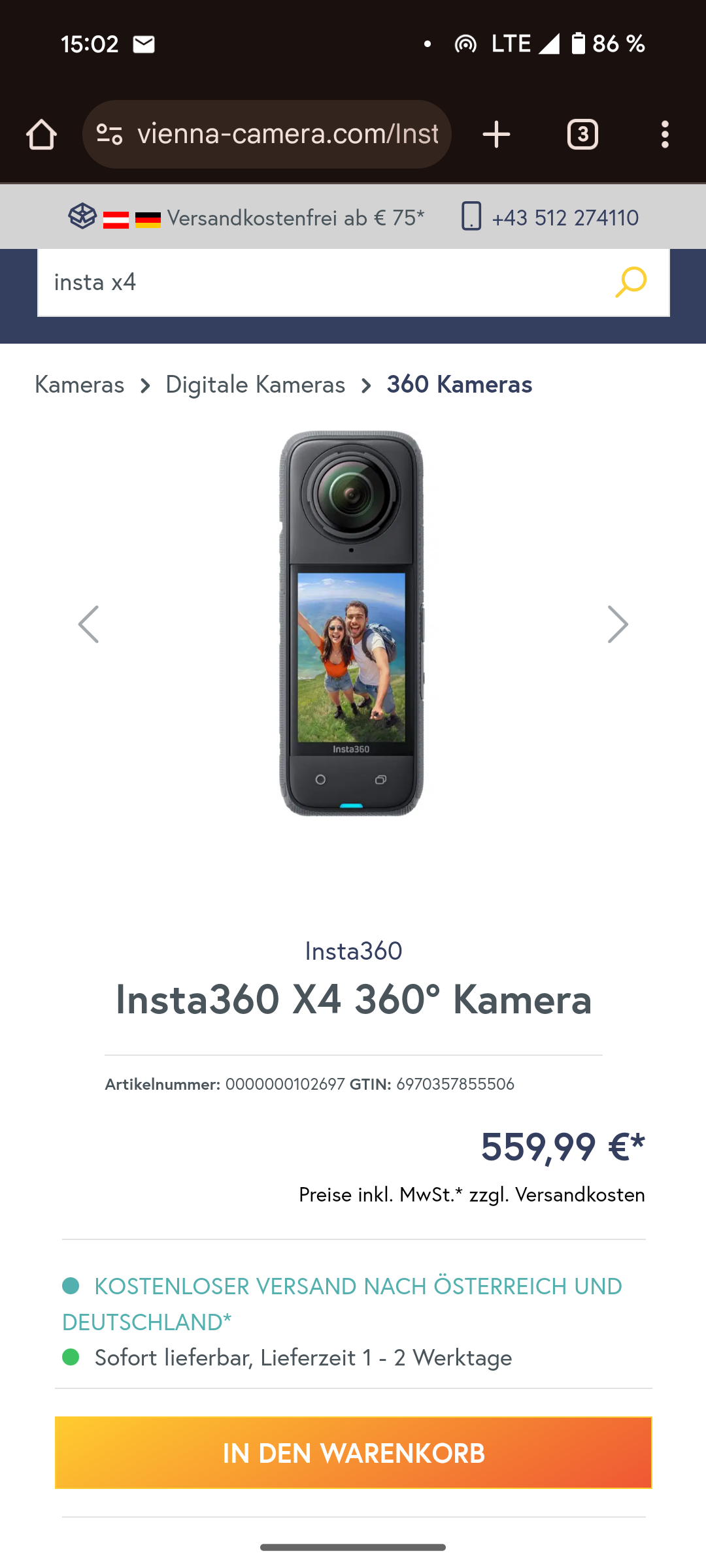The height and width of the screenshot is (1568, 706).
Task: Open the Digitale Kameras breadcrumb
Action: coord(255,384)
